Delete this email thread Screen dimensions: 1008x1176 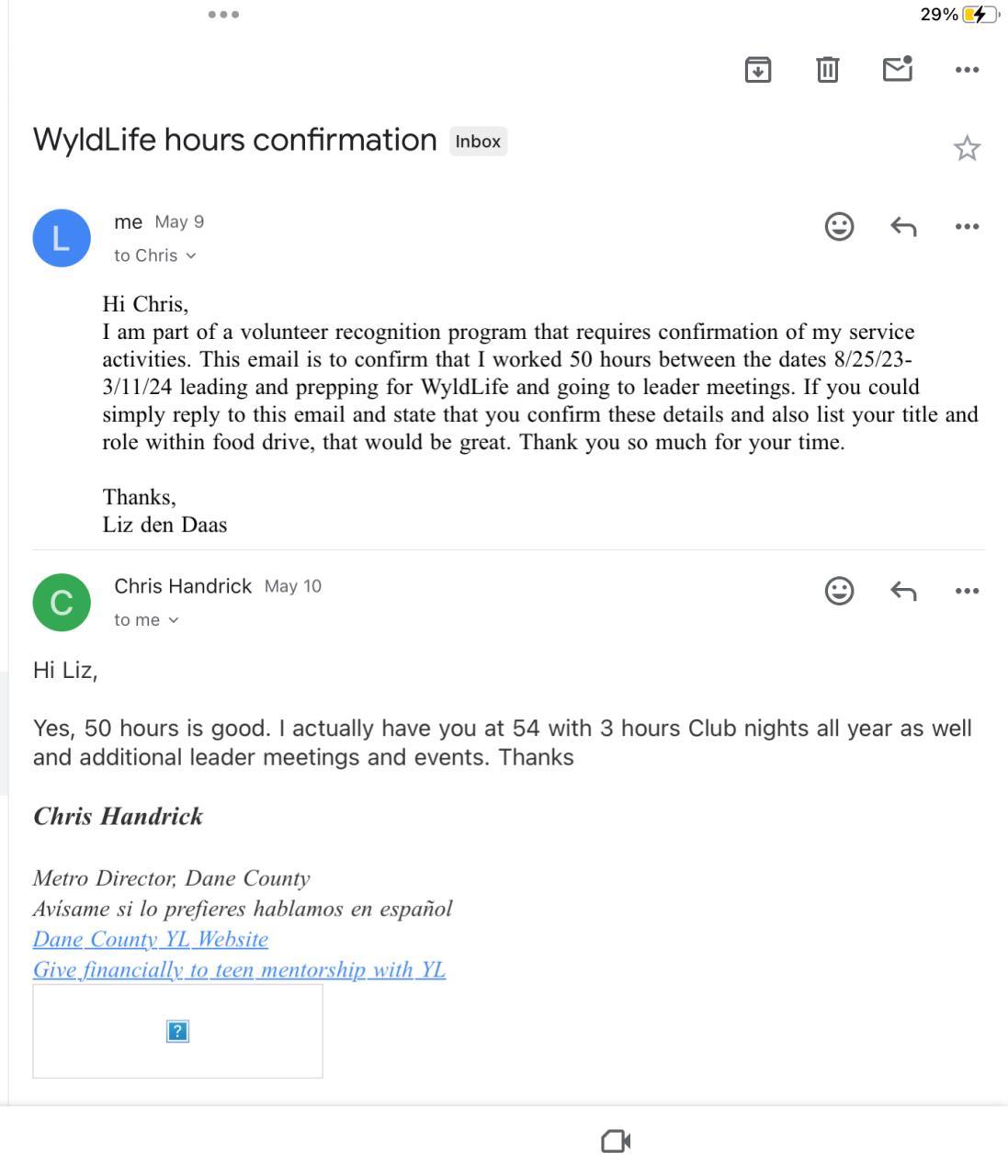coord(827,70)
